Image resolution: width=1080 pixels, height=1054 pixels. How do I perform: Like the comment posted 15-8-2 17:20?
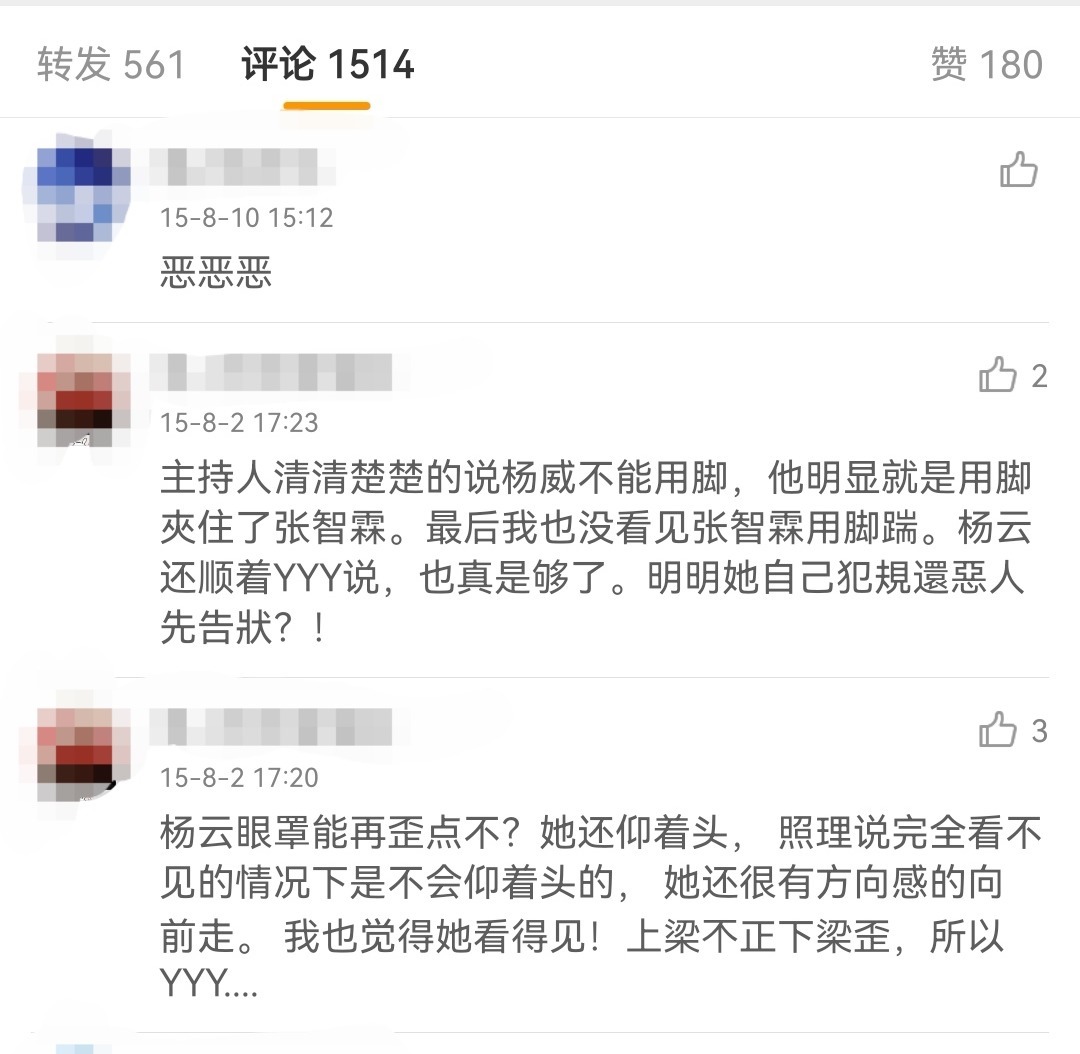point(998,730)
